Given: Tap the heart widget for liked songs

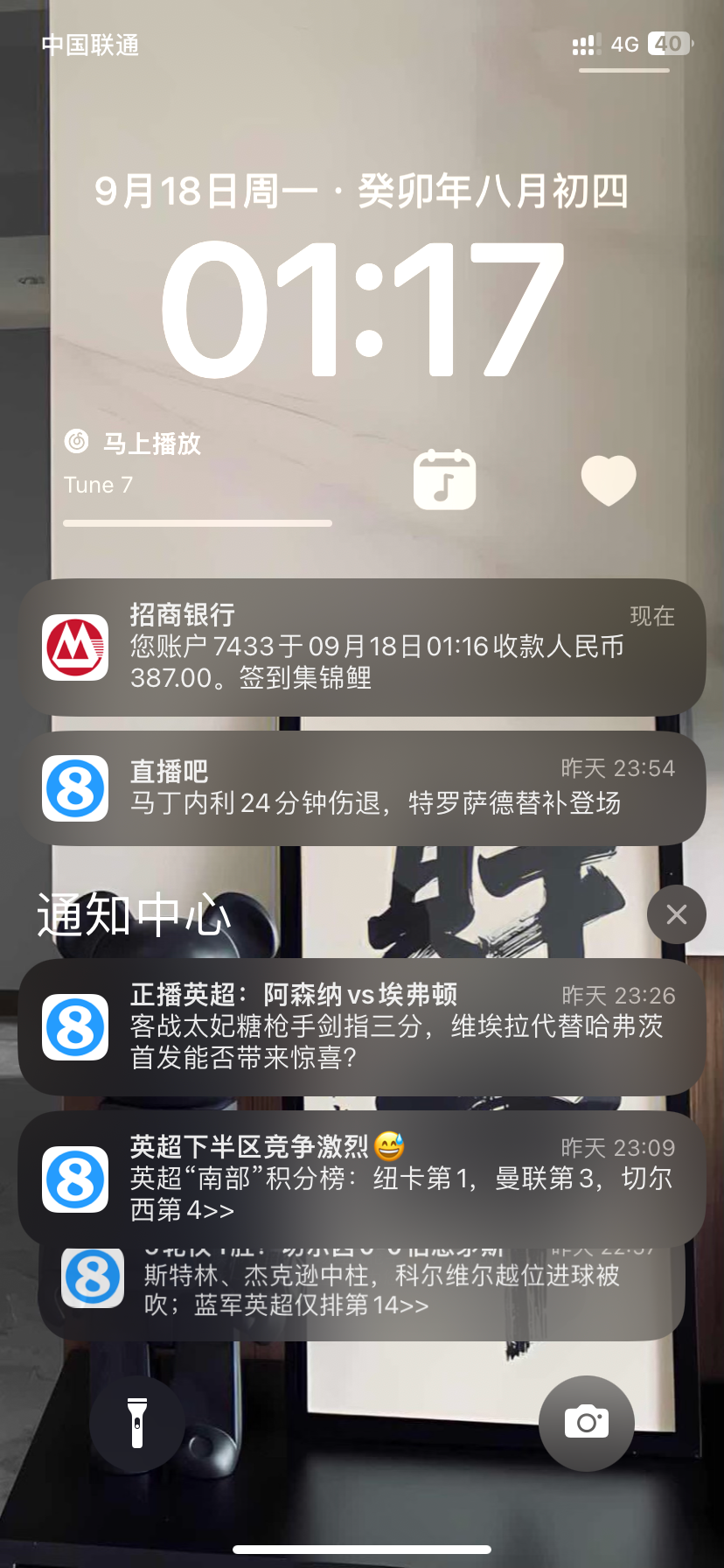Looking at the screenshot, I should point(609,479).
